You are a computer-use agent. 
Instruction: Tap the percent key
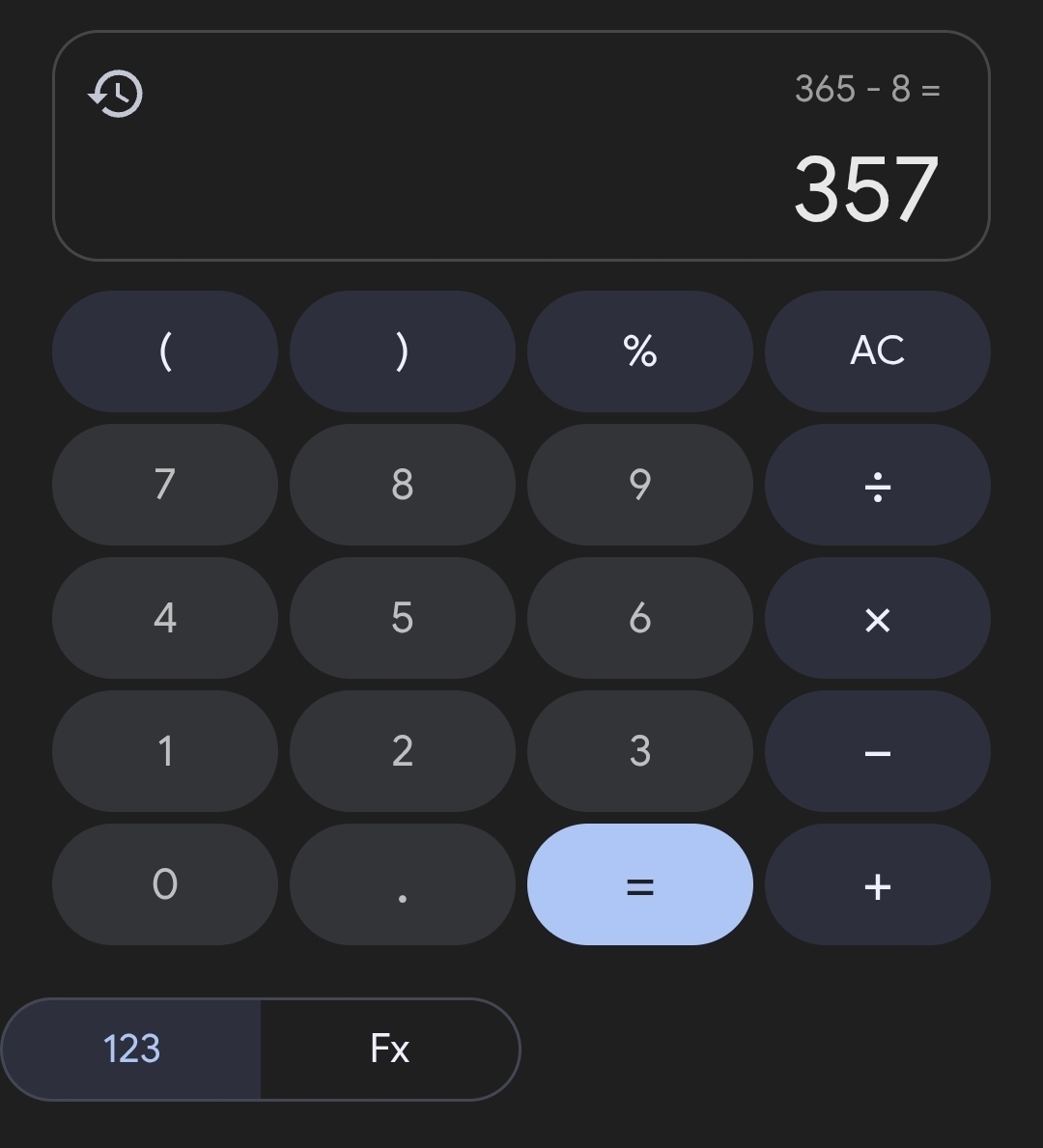click(x=639, y=351)
